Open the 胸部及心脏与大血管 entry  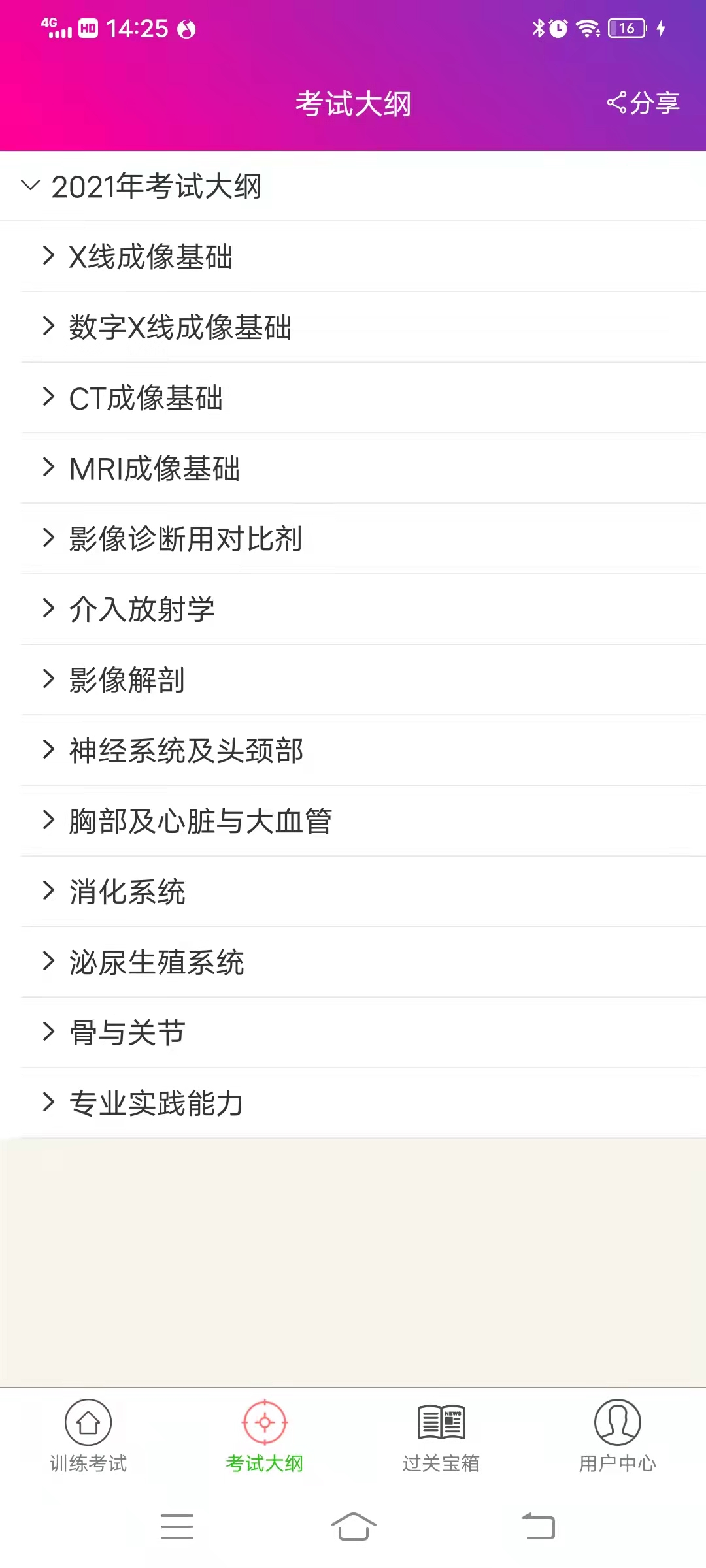click(x=199, y=821)
